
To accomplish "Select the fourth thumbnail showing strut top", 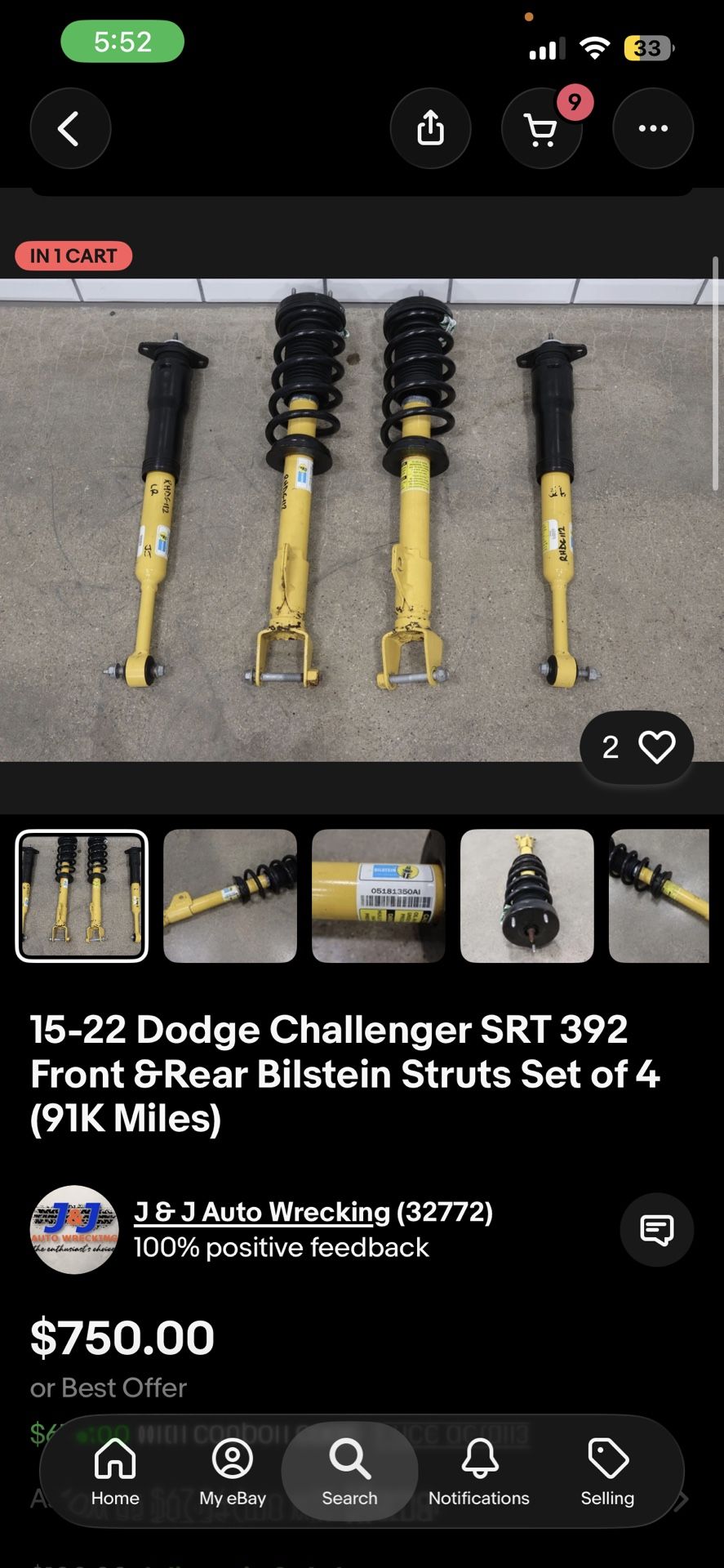I will pyautogui.click(x=527, y=896).
